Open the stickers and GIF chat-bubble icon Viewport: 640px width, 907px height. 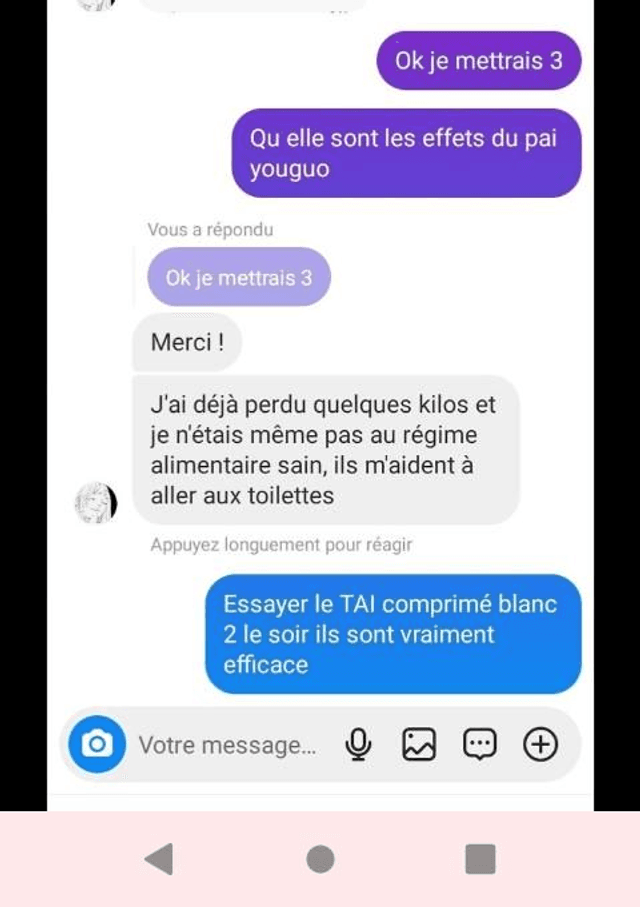(x=480, y=744)
